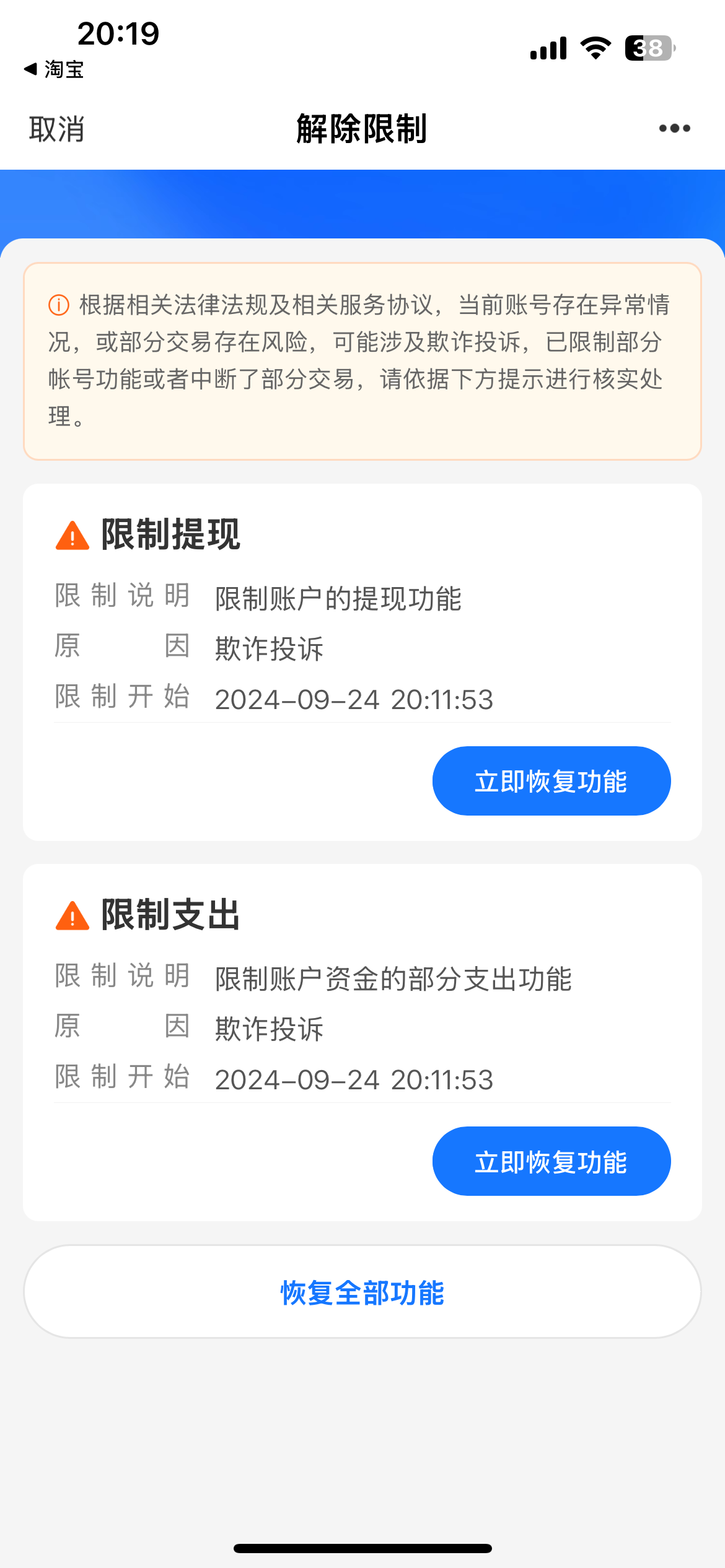
Task: Open the three-dot overflow menu
Action: pyautogui.click(x=674, y=129)
